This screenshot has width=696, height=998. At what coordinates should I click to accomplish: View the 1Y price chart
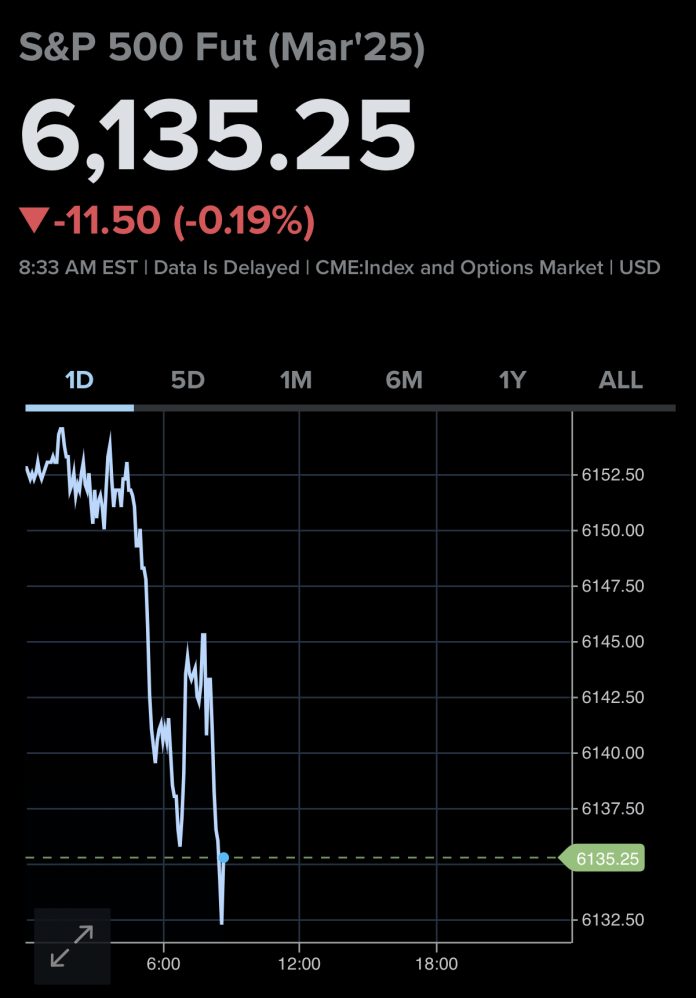point(512,381)
